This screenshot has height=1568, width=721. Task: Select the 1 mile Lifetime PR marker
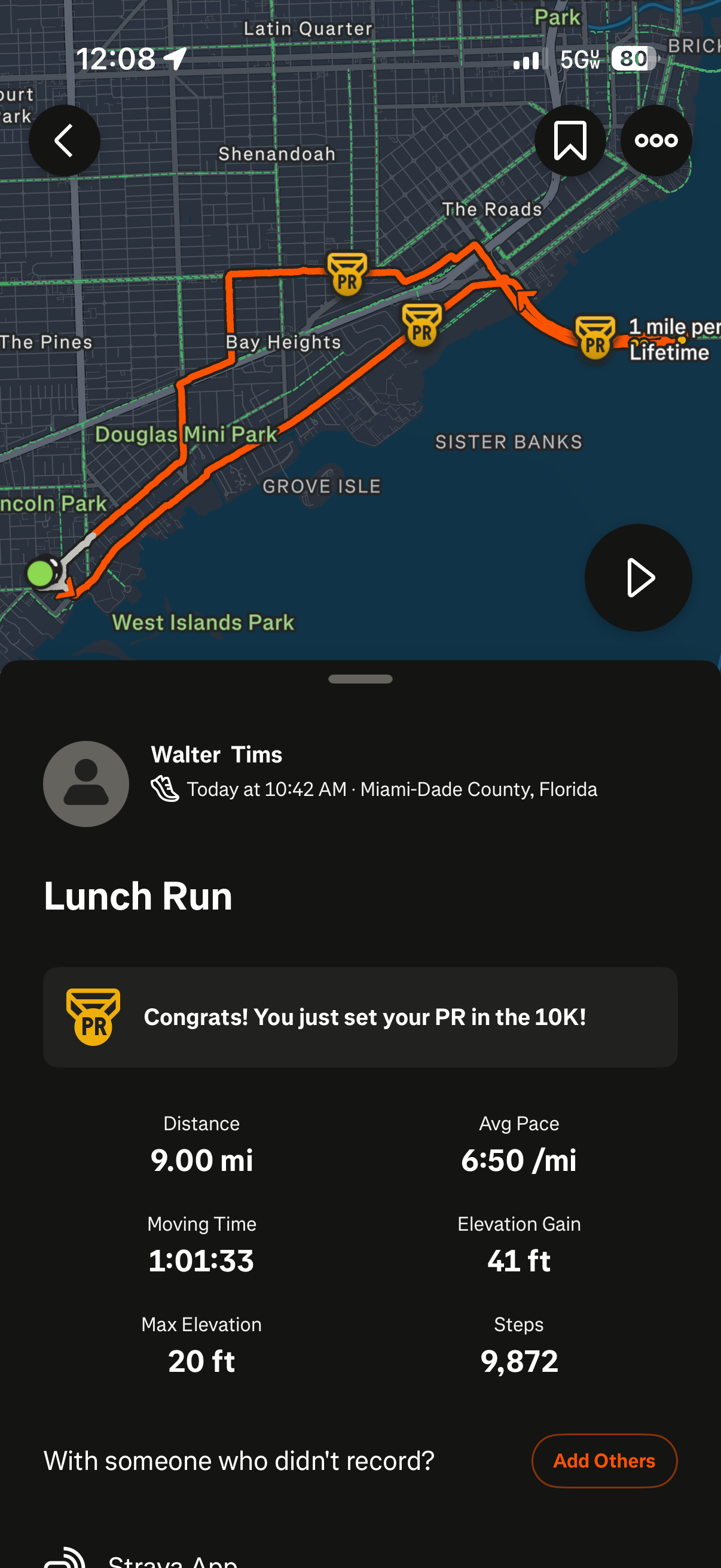[x=595, y=338]
